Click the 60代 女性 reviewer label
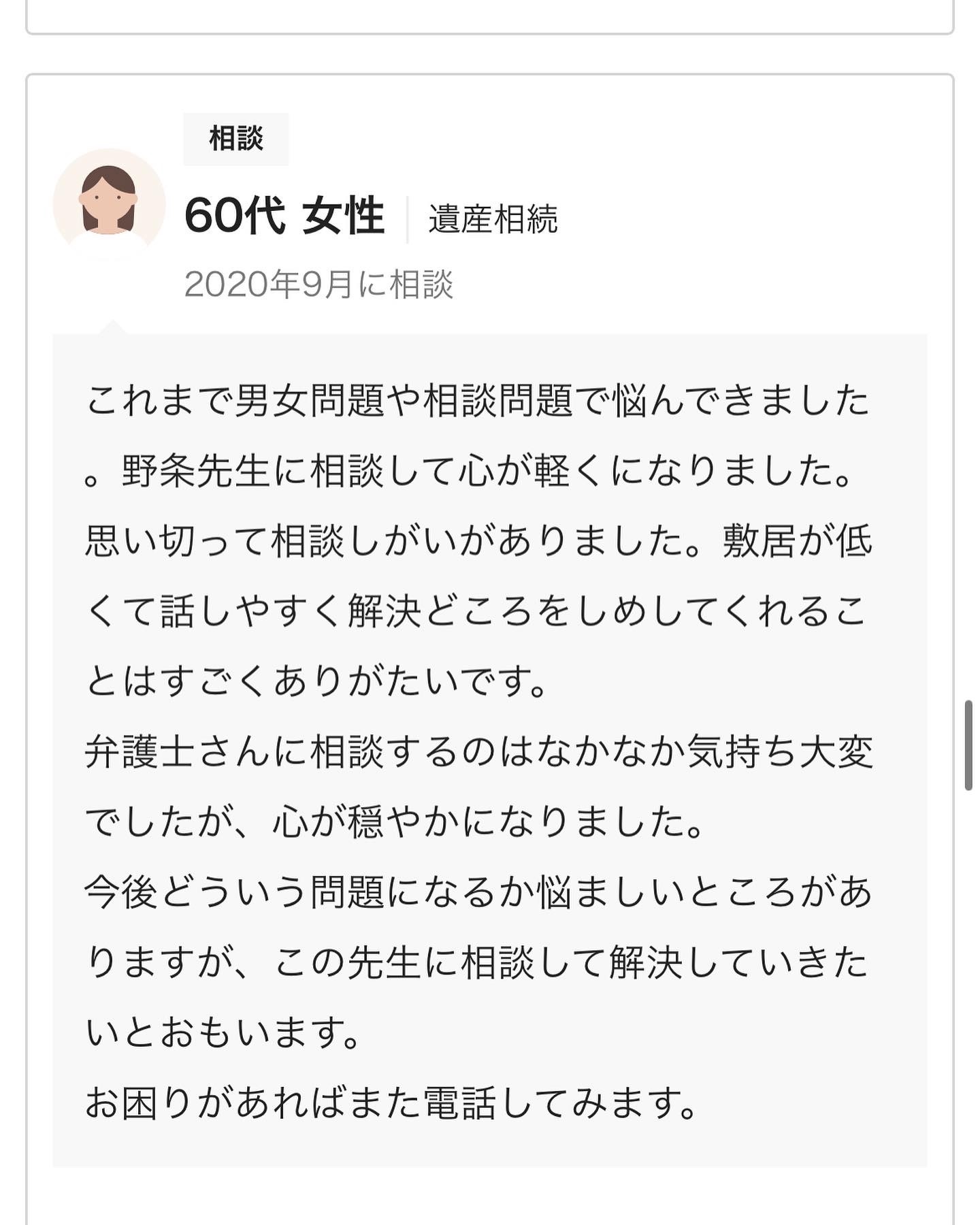 [x=286, y=214]
